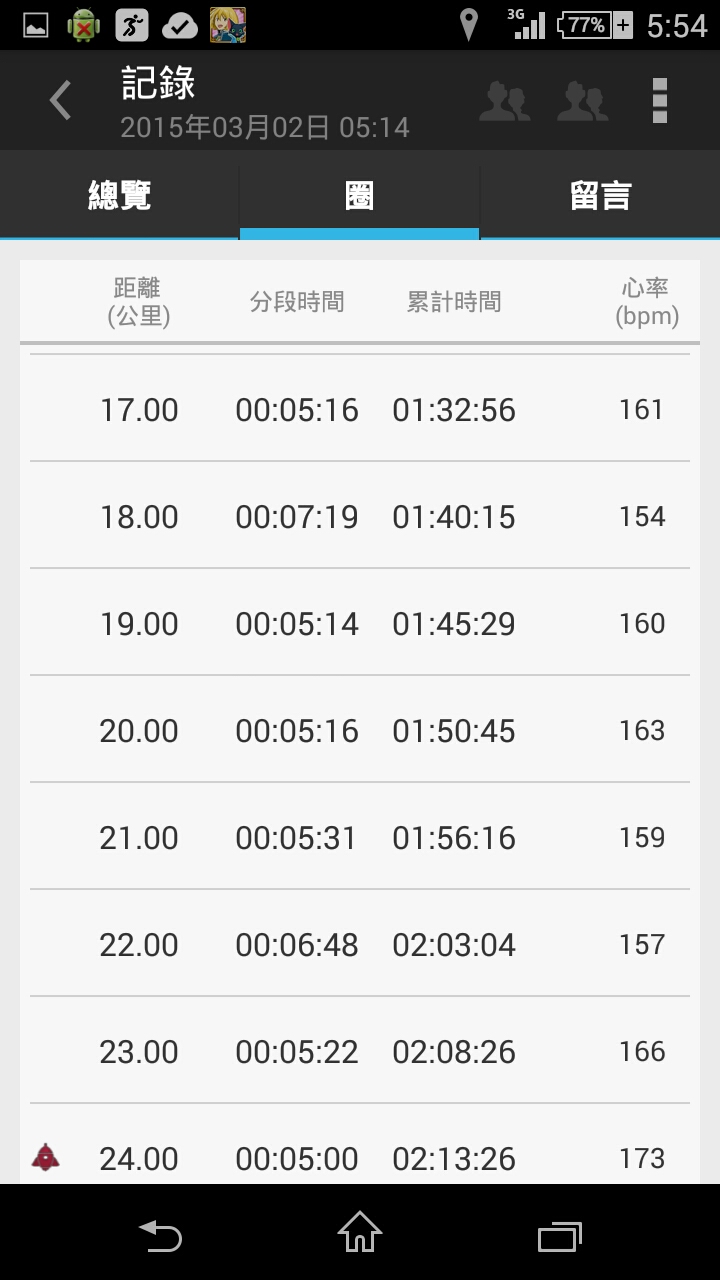
Task: Select the 圈 tab
Action: (x=360, y=196)
